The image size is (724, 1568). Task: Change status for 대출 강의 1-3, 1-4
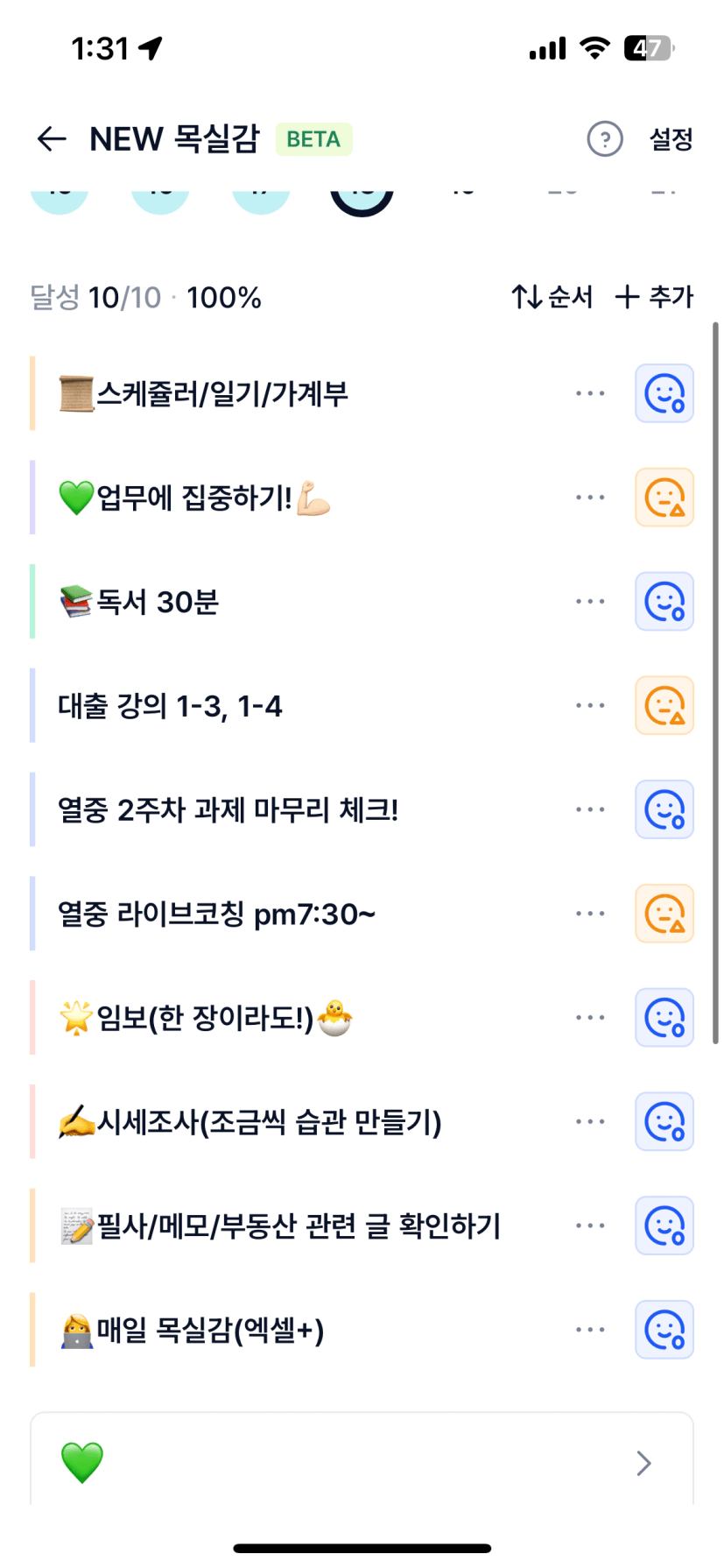coord(664,706)
